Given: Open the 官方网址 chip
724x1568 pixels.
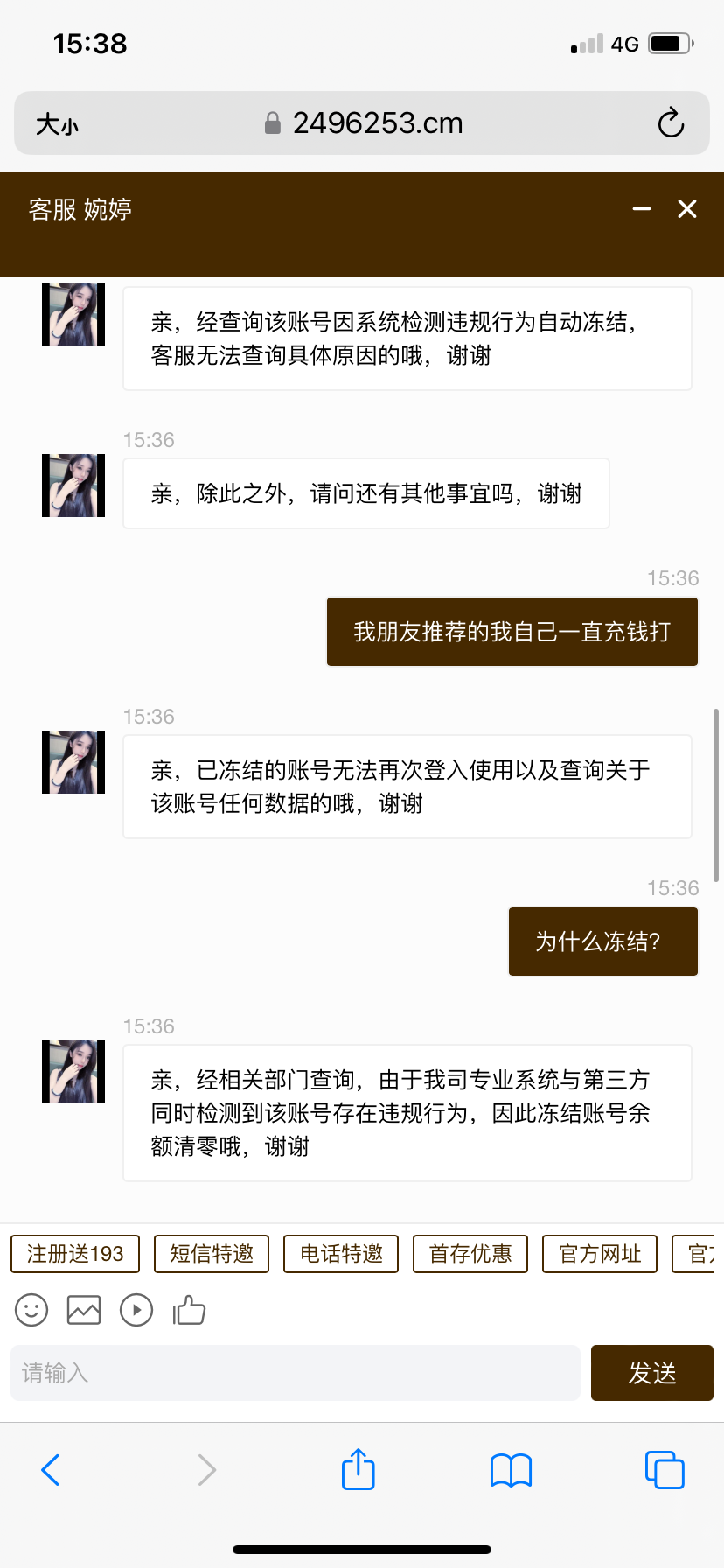Looking at the screenshot, I should 600,1254.
